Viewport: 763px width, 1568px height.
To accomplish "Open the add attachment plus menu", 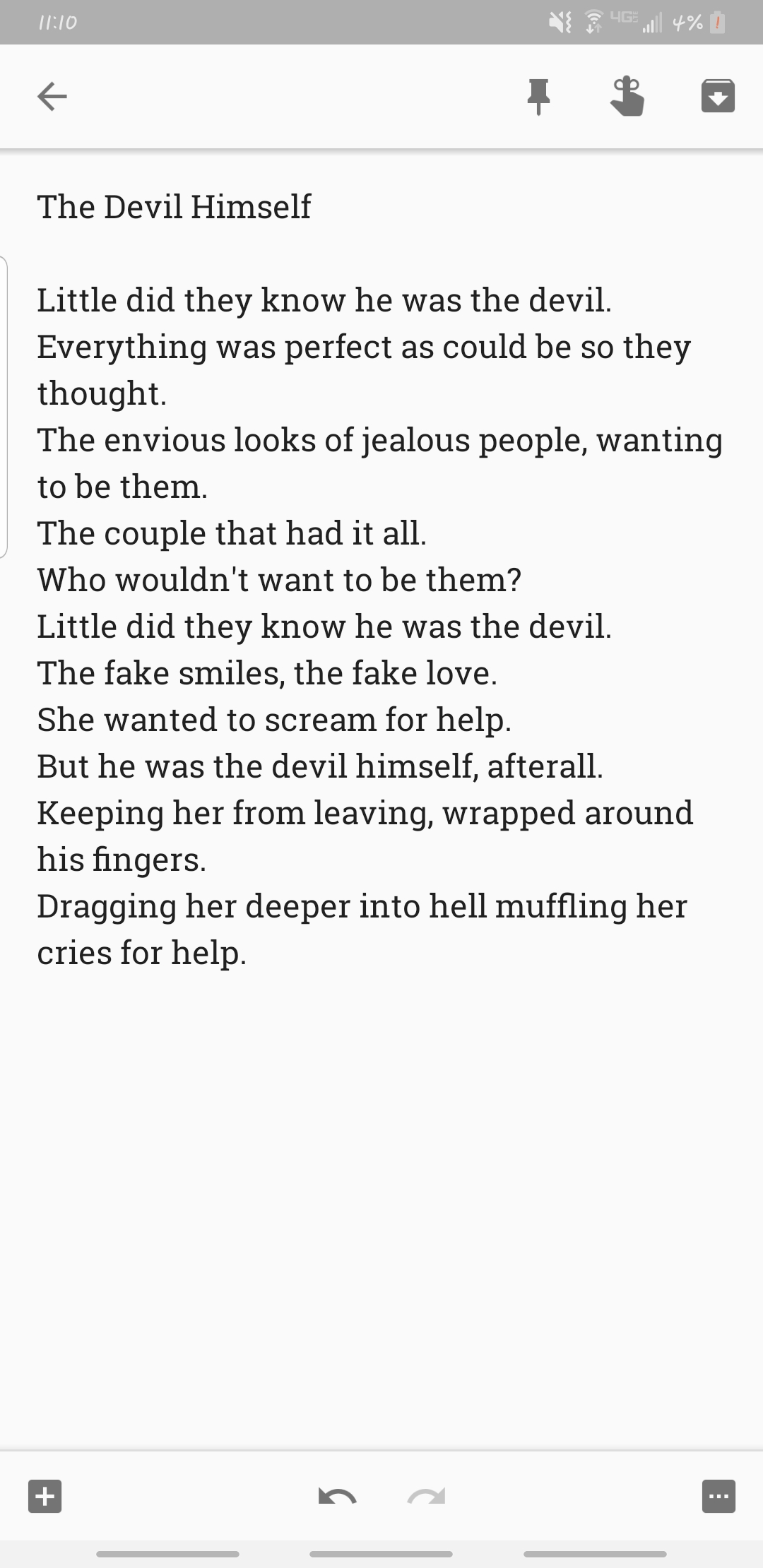I will [x=45, y=1496].
